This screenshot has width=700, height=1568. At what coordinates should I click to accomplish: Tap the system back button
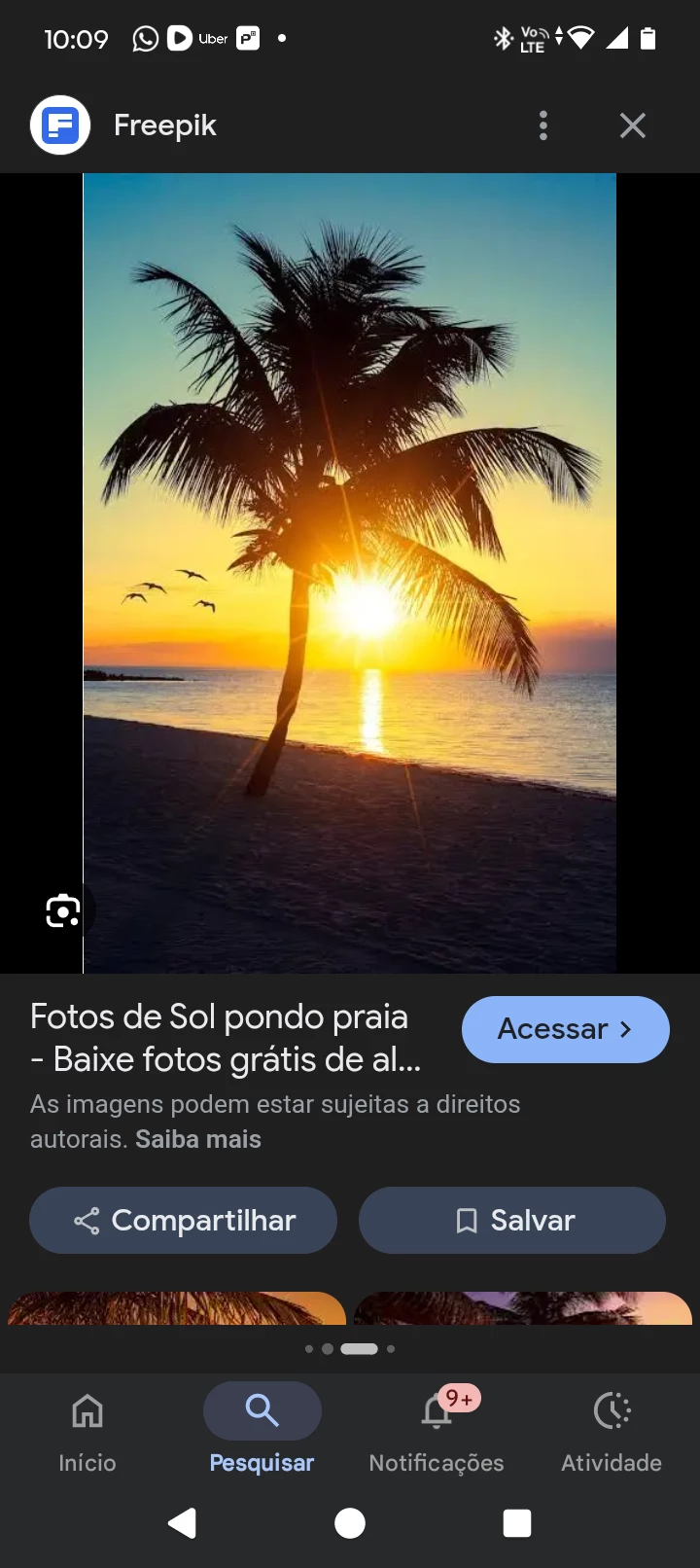(x=183, y=1522)
